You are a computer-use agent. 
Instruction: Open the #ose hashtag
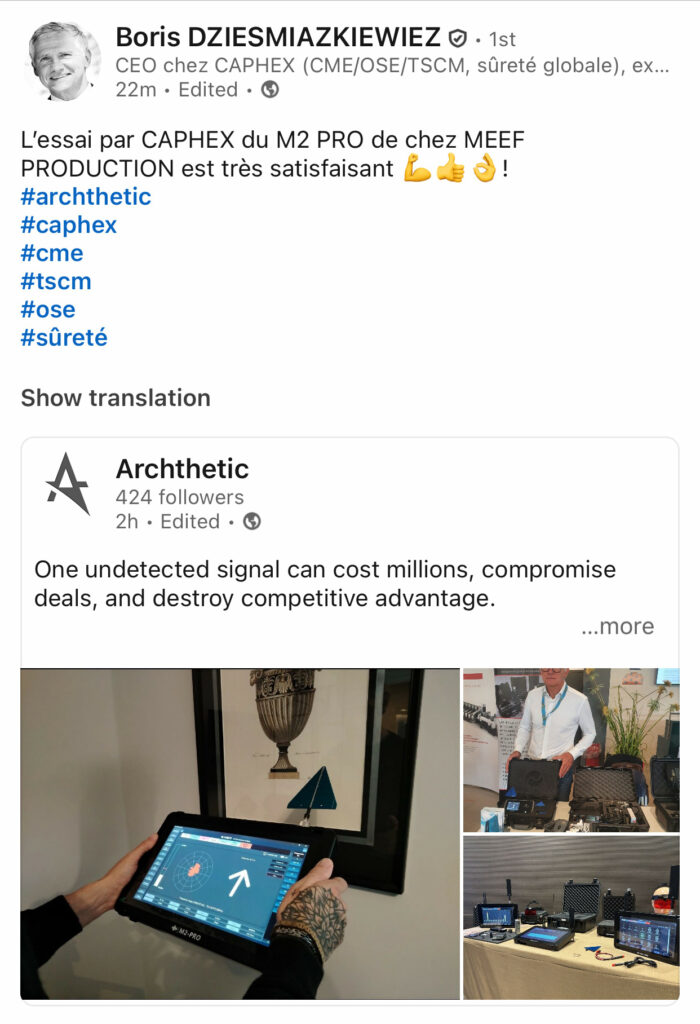(48, 309)
